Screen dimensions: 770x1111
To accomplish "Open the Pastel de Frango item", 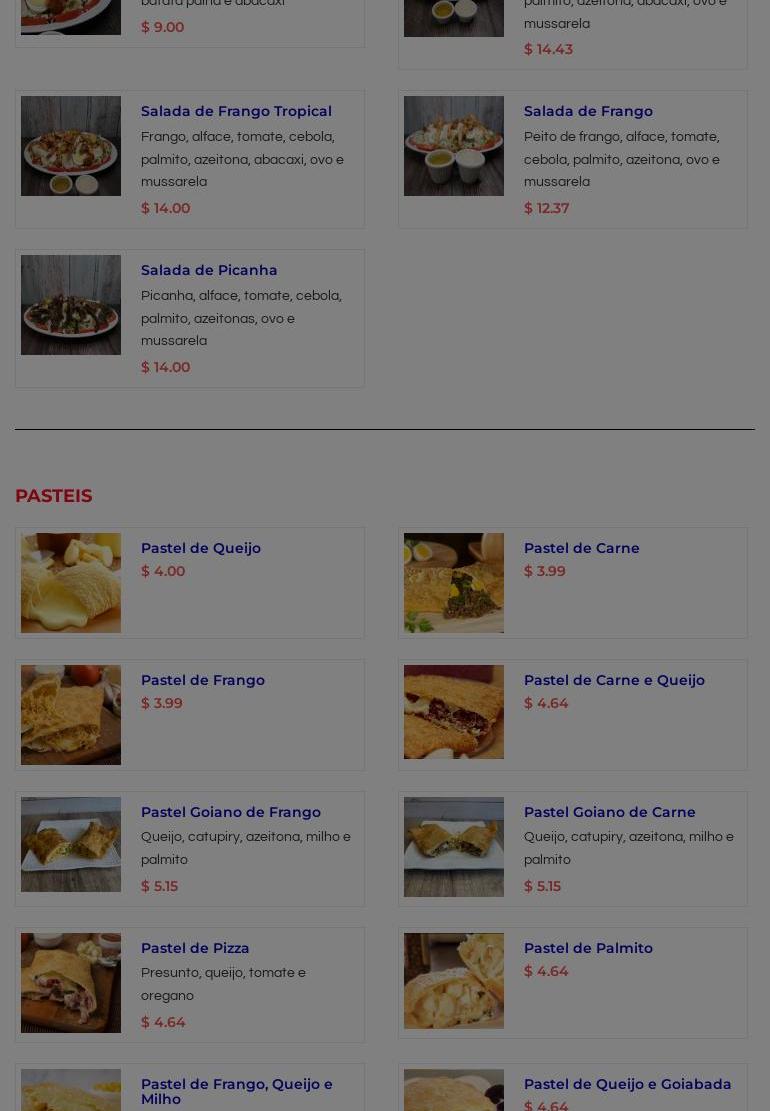I will point(203,680).
